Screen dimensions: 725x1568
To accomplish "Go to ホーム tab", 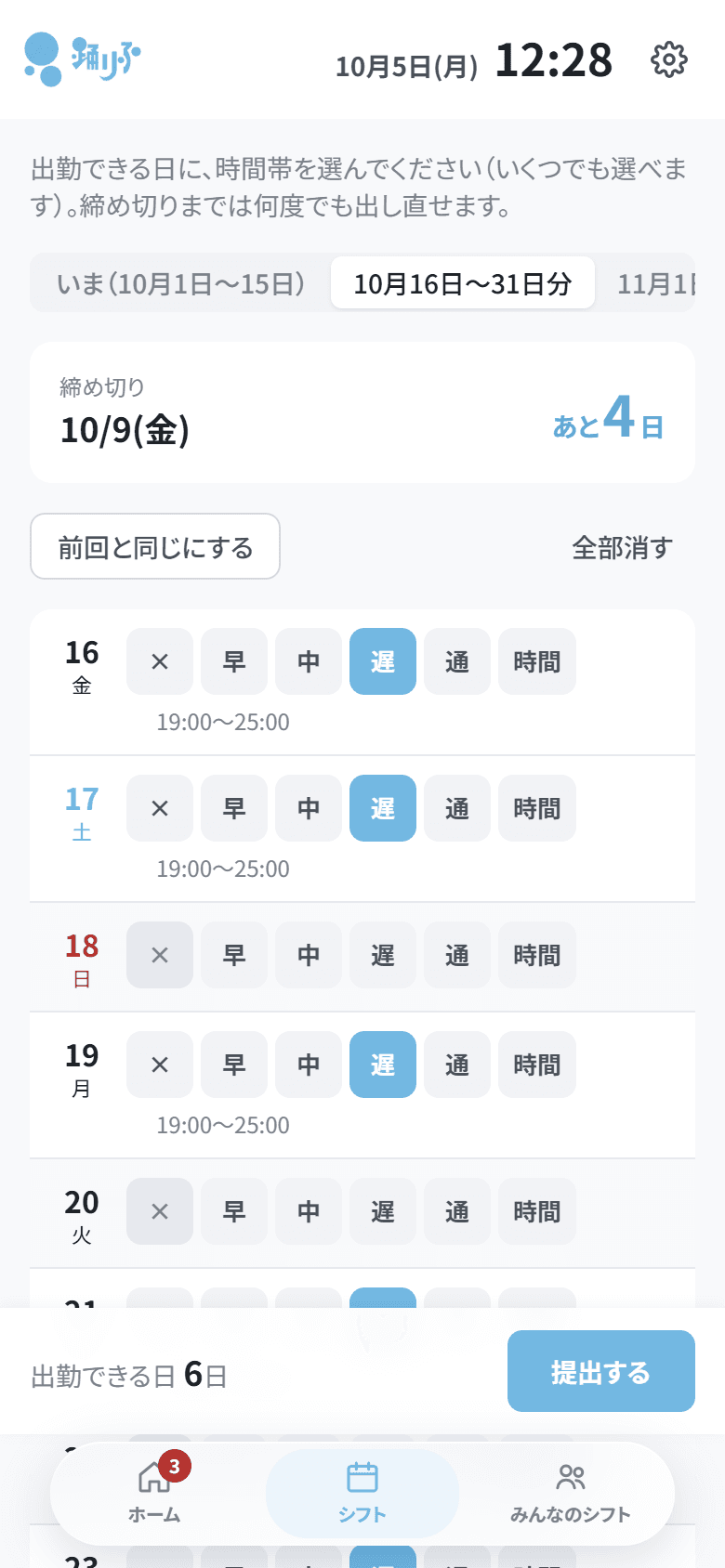I will point(154,1493).
